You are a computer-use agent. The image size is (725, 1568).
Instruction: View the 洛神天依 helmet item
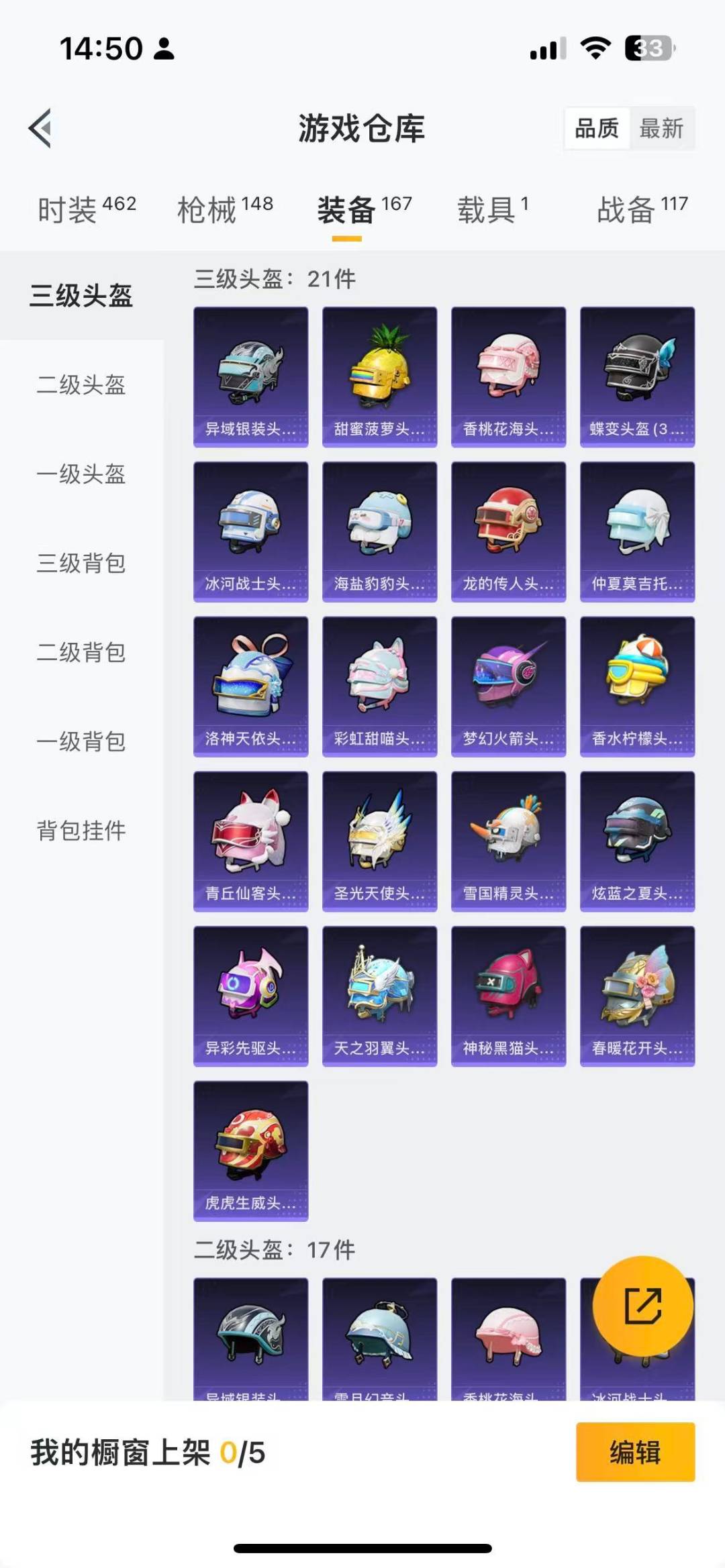pos(250,686)
